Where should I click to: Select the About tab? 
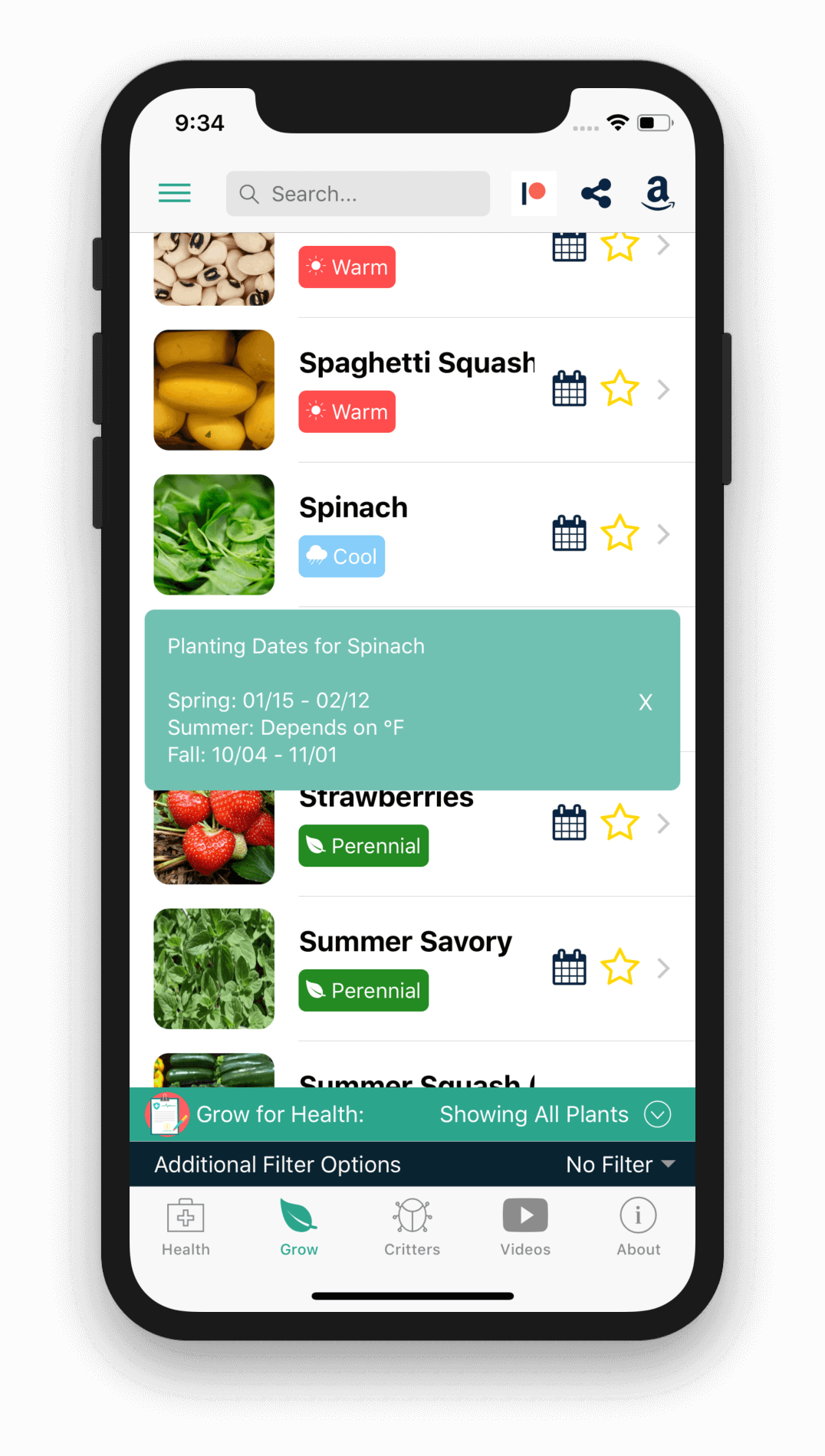pyautogui.click(x=639, y=1227)
